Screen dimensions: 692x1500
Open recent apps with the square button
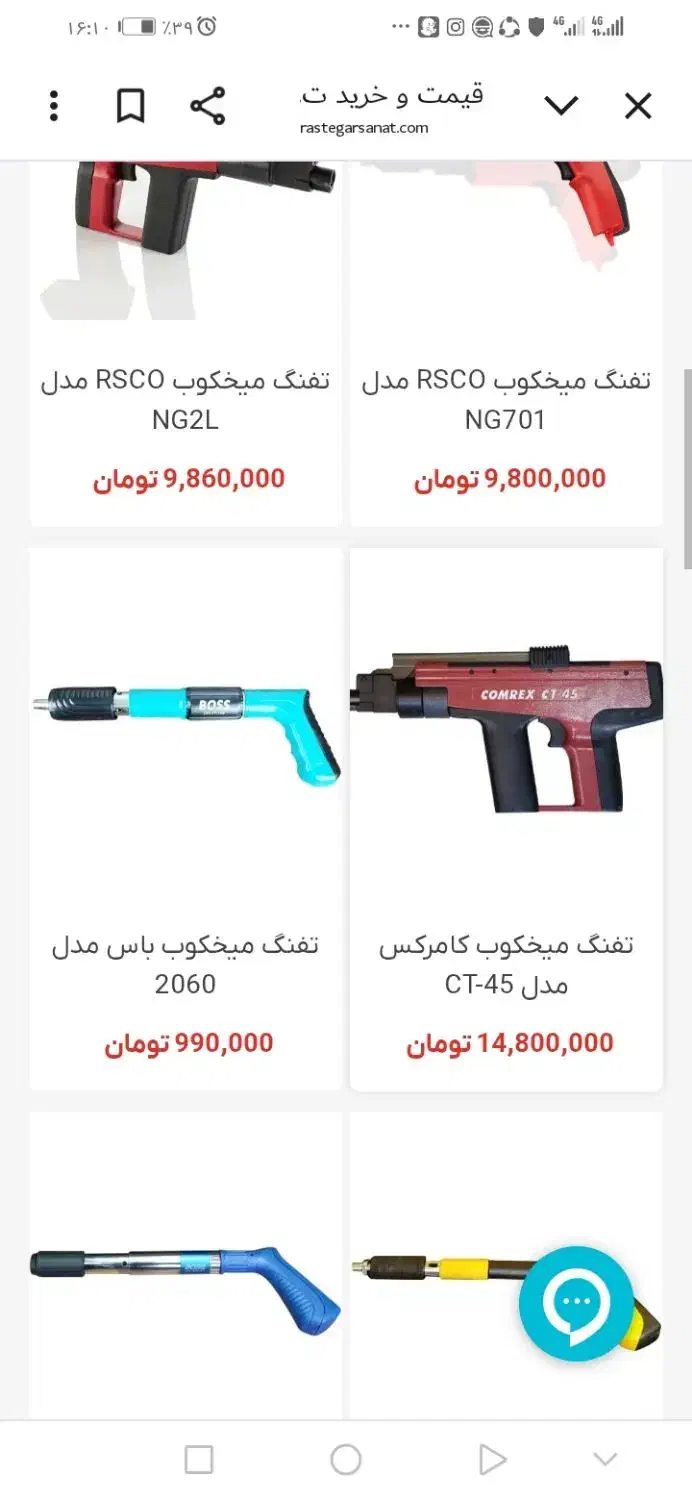click(199, 1460)
